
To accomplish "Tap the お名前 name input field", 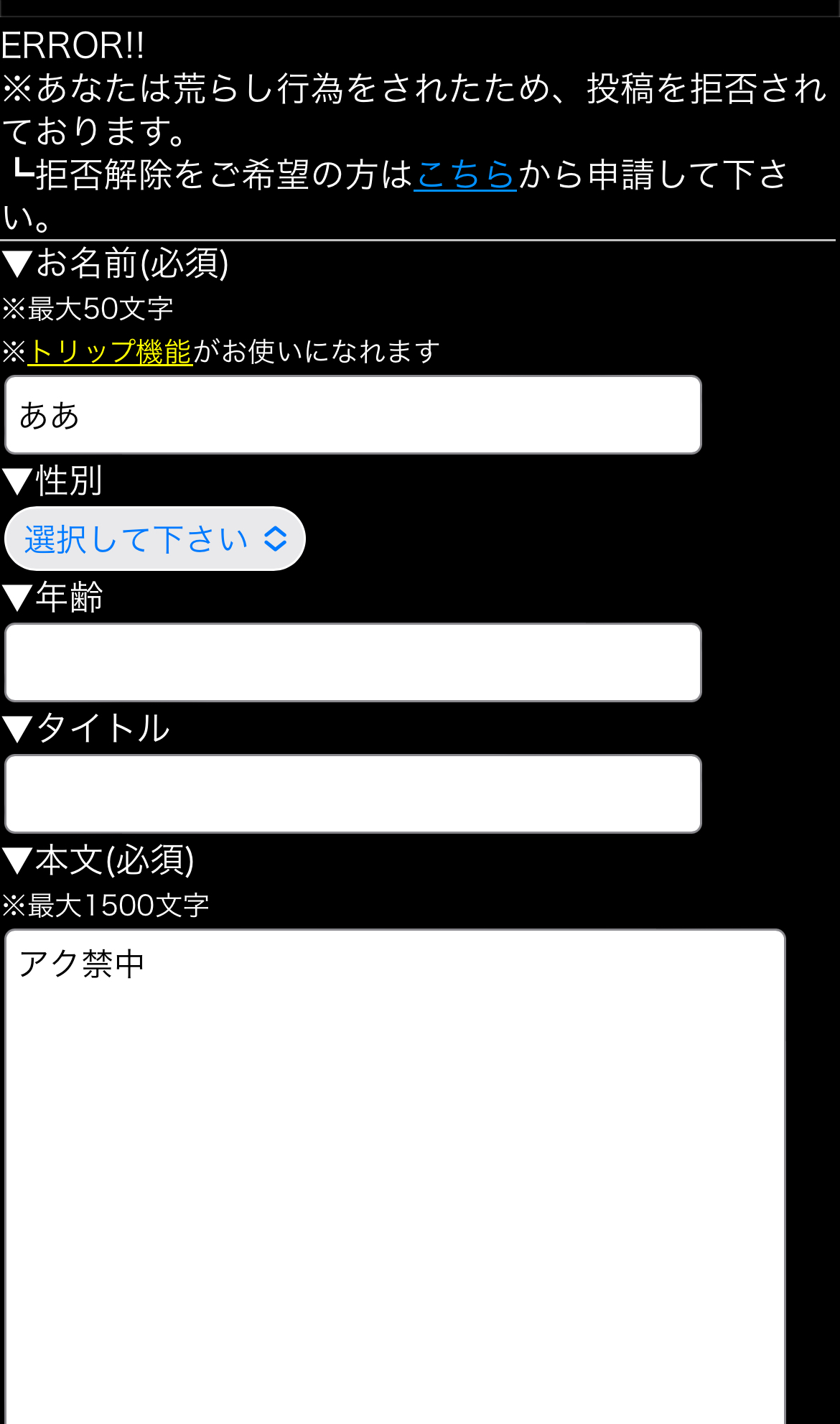I will (353, 415).
